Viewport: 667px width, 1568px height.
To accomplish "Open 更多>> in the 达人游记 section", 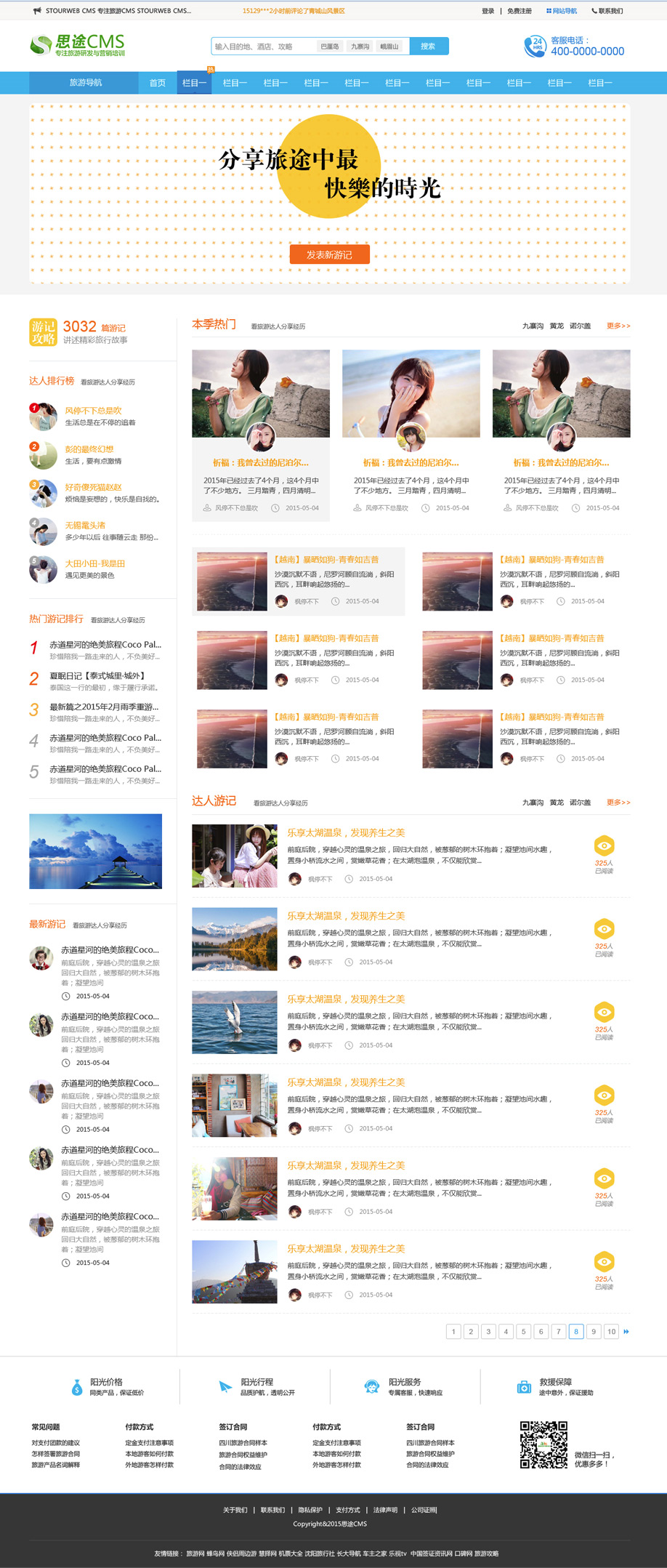I will (618, 803).
